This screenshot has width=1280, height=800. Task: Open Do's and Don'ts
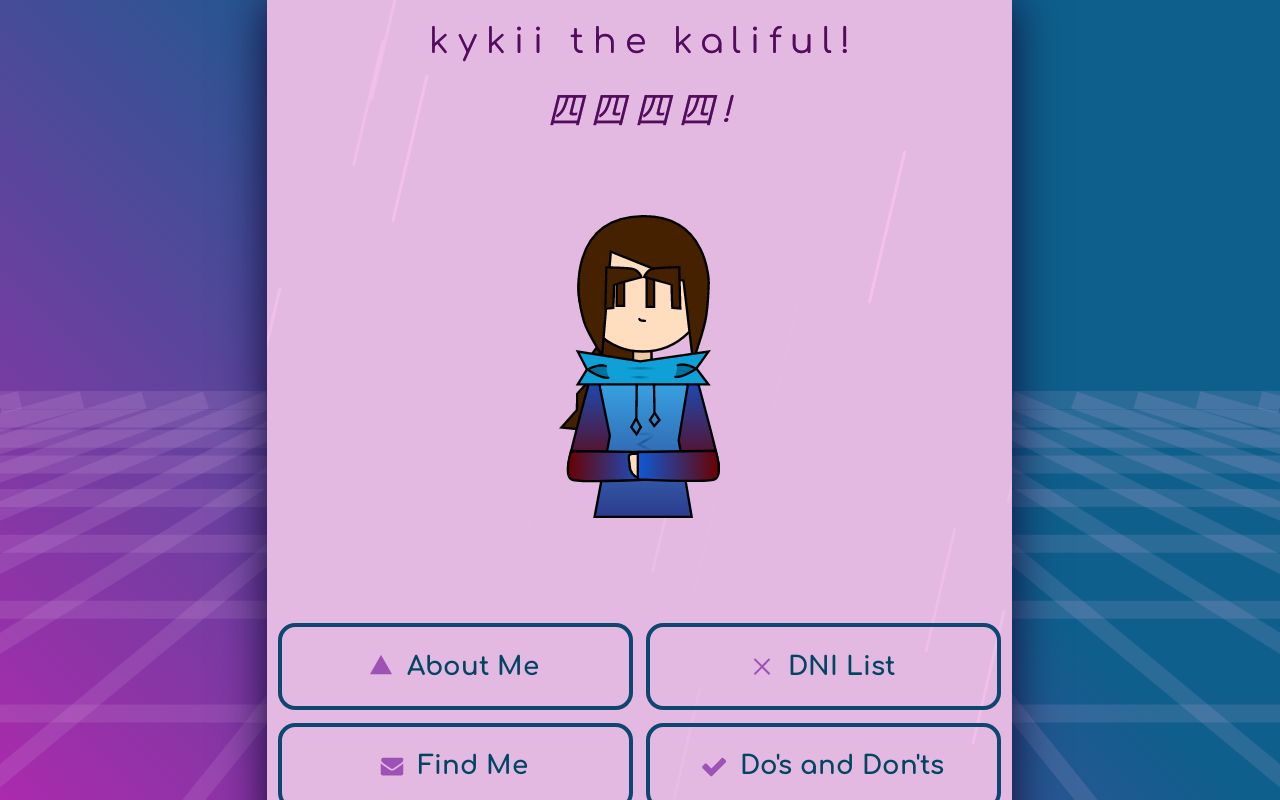pyautogui.click(x=823, y=765)
